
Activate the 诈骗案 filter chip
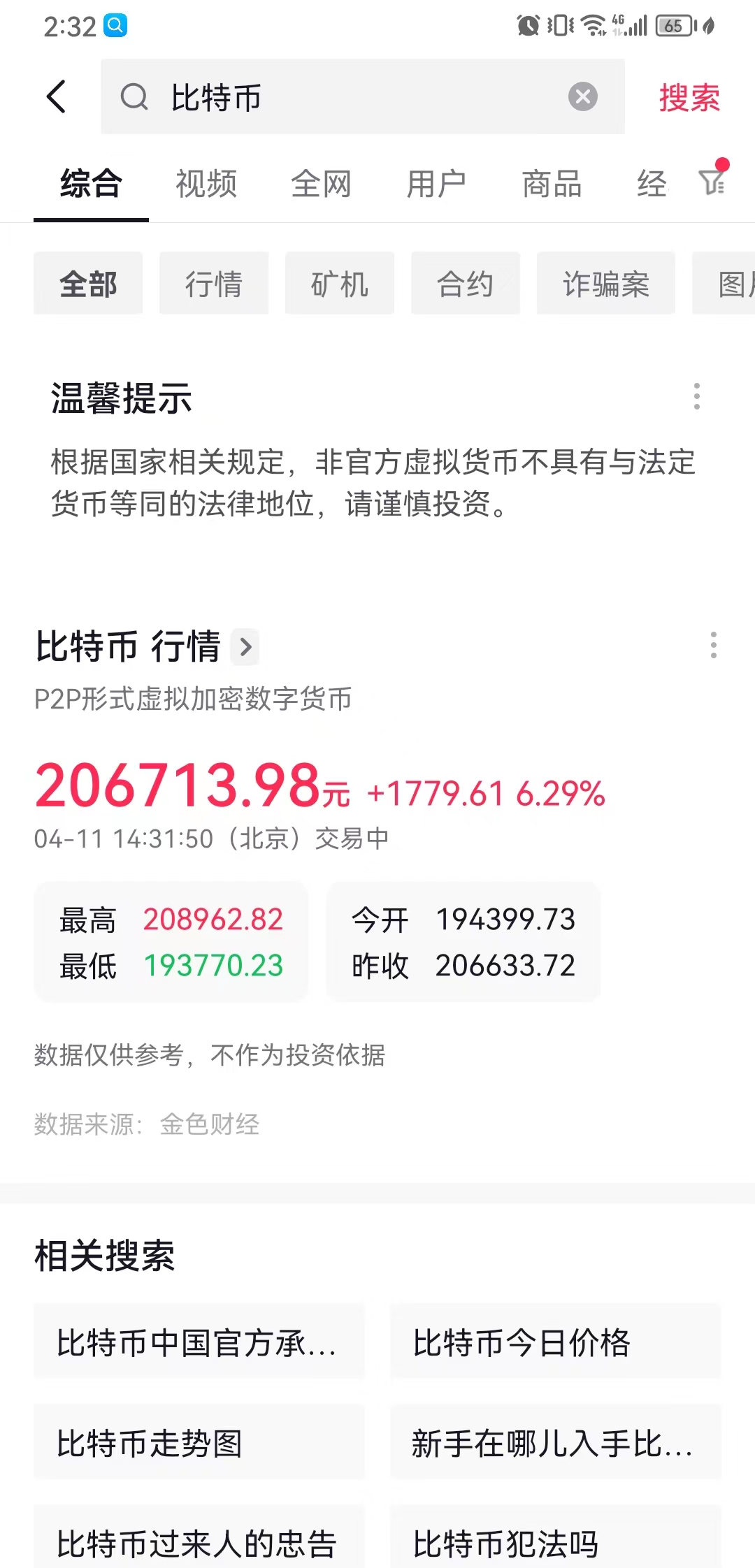[x=605, y=283]
